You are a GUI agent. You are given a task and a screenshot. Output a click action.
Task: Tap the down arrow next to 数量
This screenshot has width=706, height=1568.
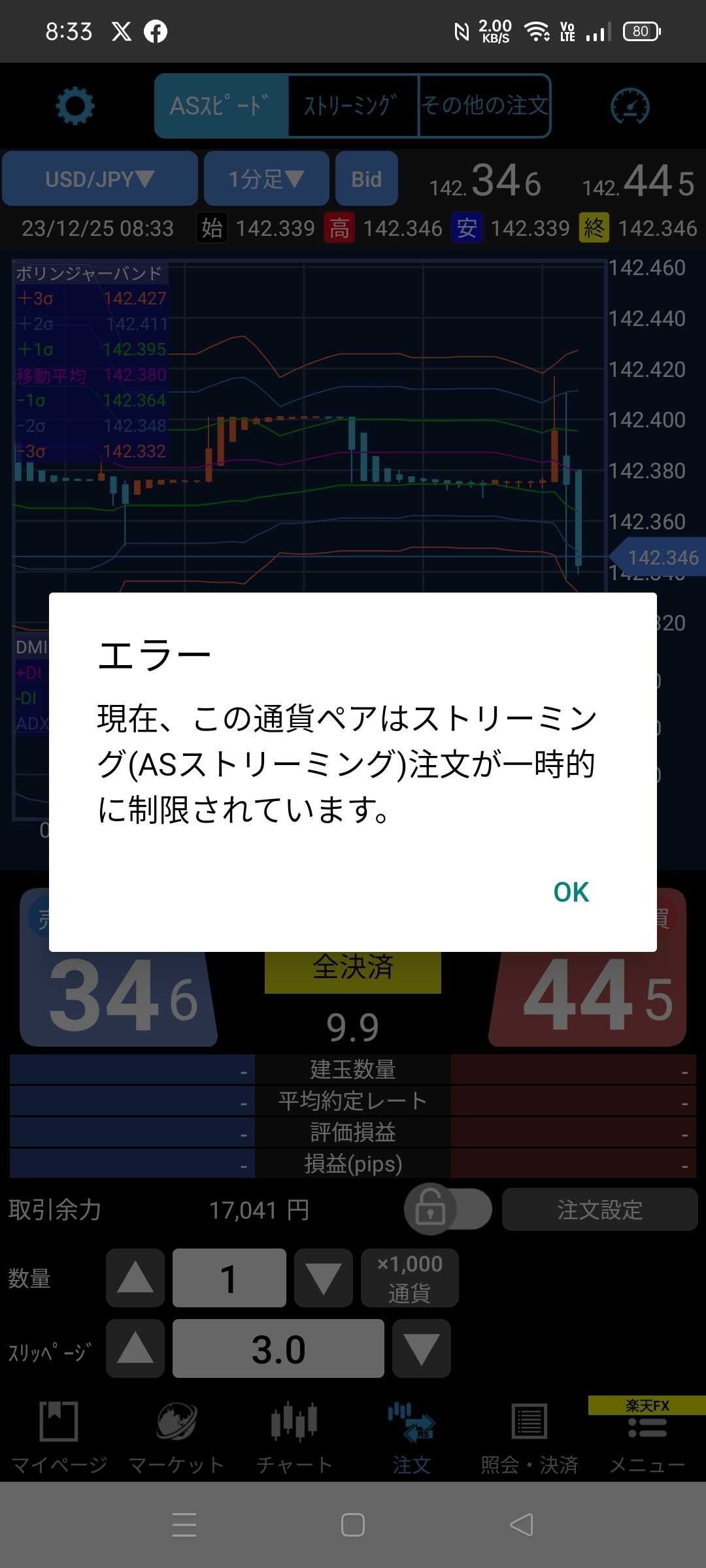coord(324,1278)
